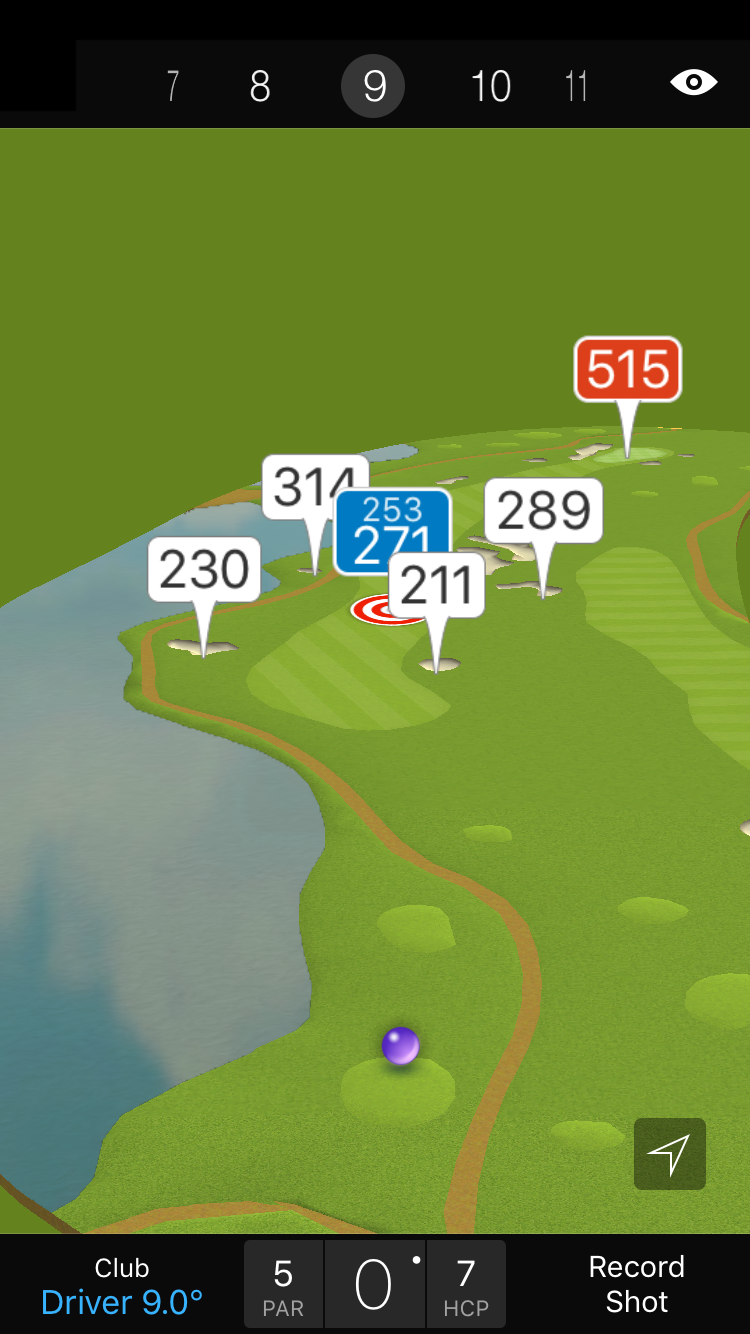Image resolution: width=750 pixels, height=1334 pixels.
Task: Tap the 230 bunker distance marker
Action: pos(204,570)
